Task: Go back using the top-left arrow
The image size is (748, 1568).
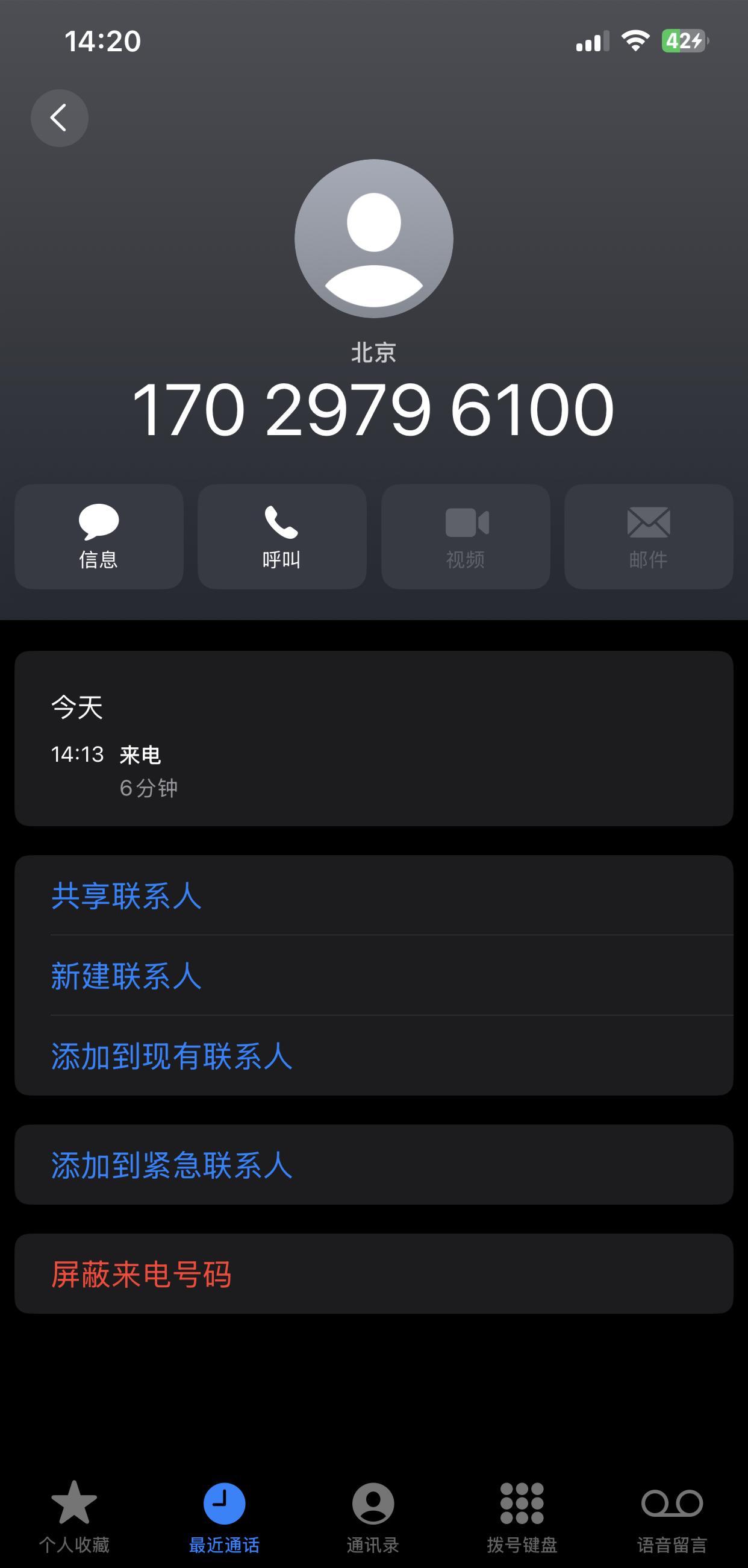Action: click(x=59, y=118)
